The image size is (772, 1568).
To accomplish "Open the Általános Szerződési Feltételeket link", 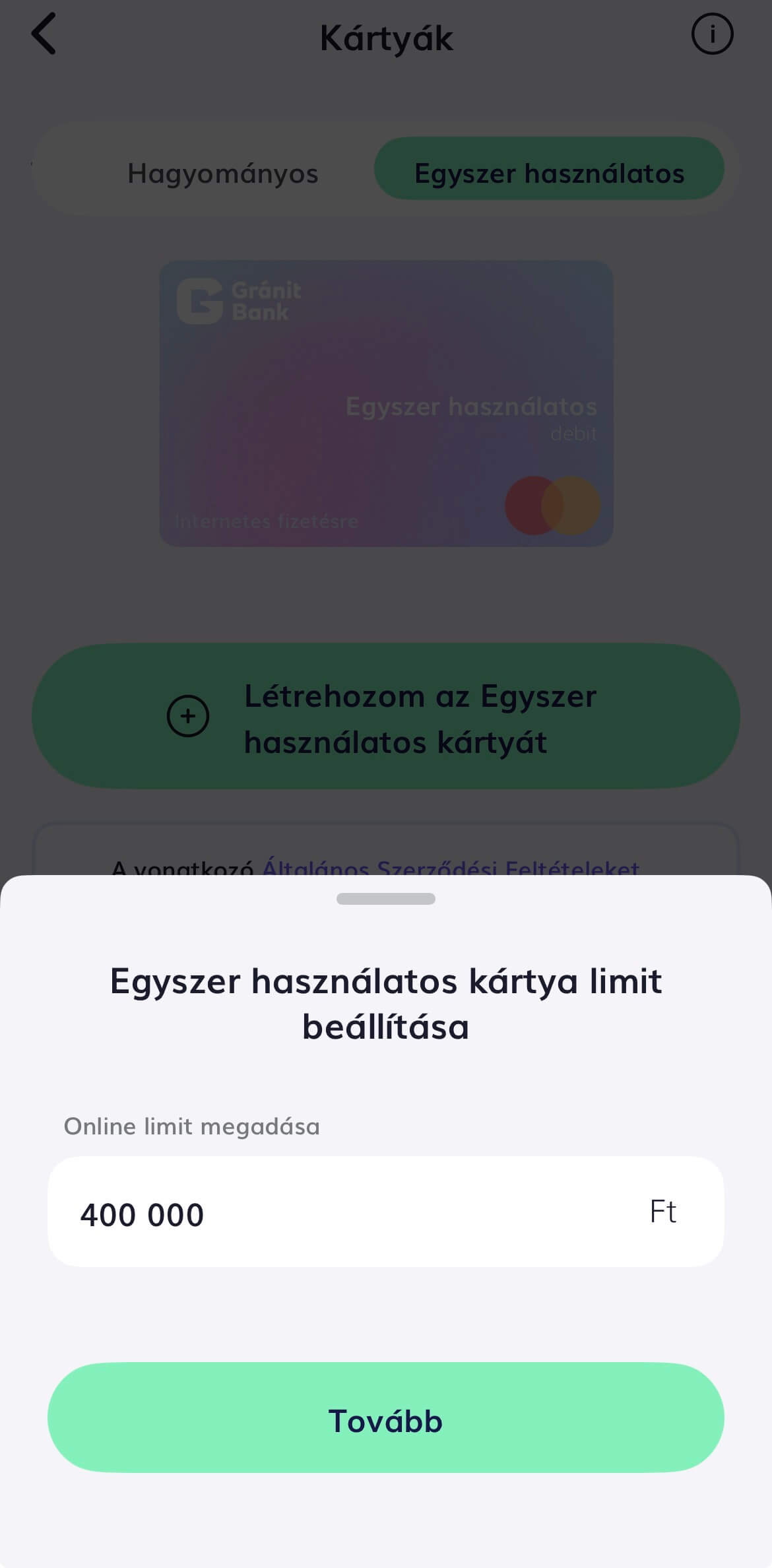I will 451,866.
